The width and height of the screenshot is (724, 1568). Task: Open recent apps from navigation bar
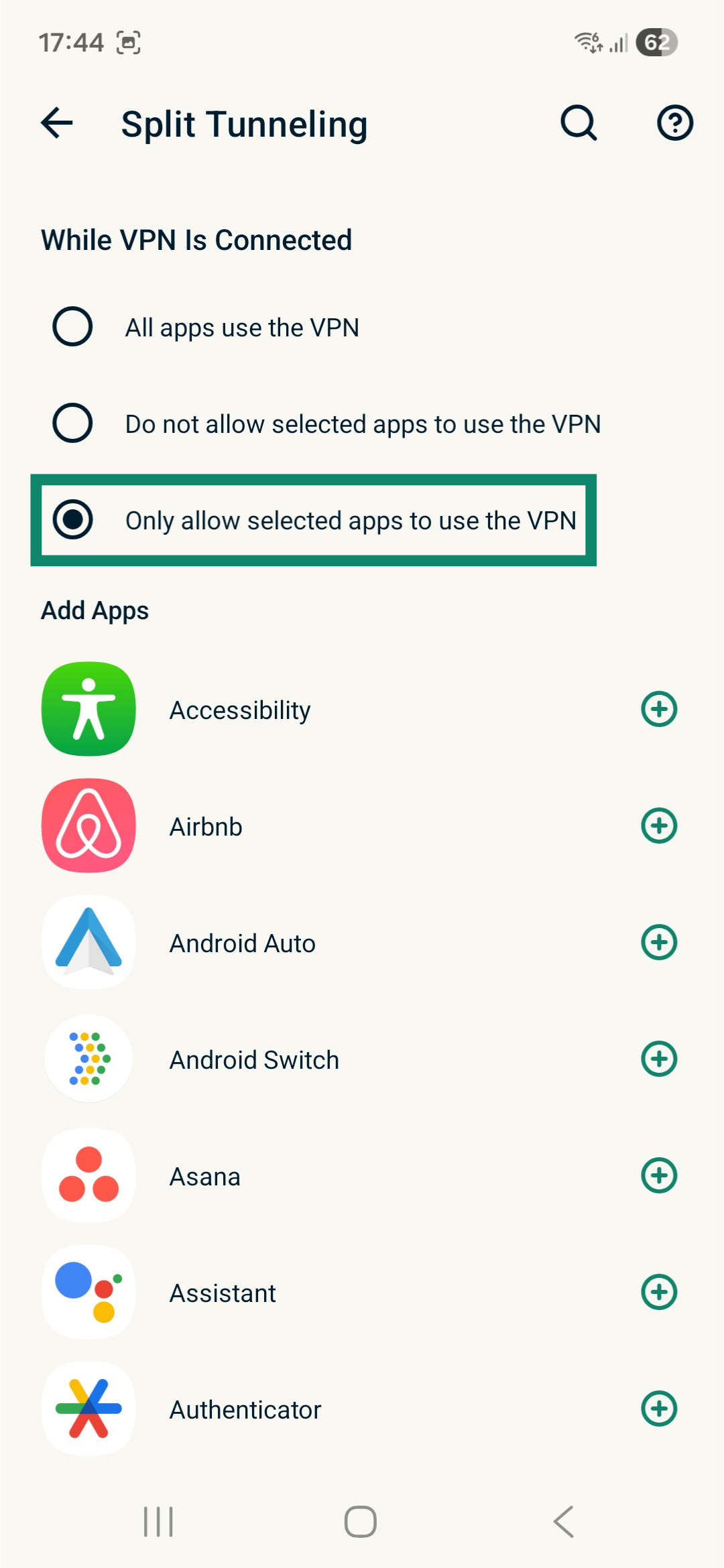[x=159, y=1522]
